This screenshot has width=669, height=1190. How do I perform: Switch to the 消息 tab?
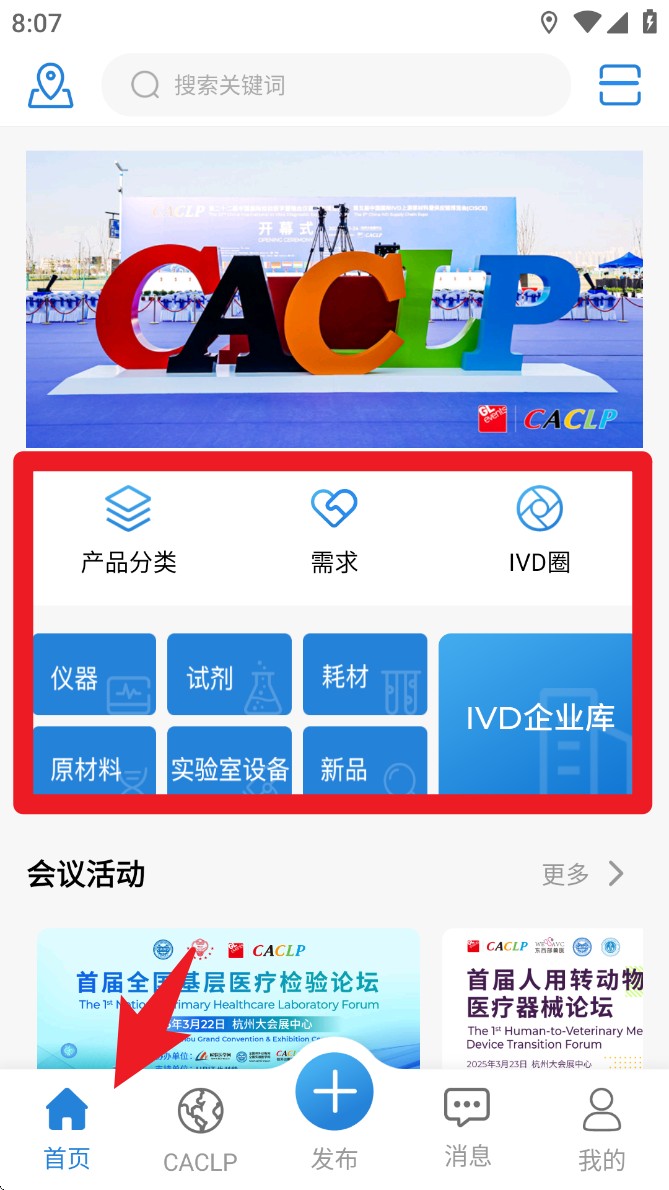tap(467, 1130)
